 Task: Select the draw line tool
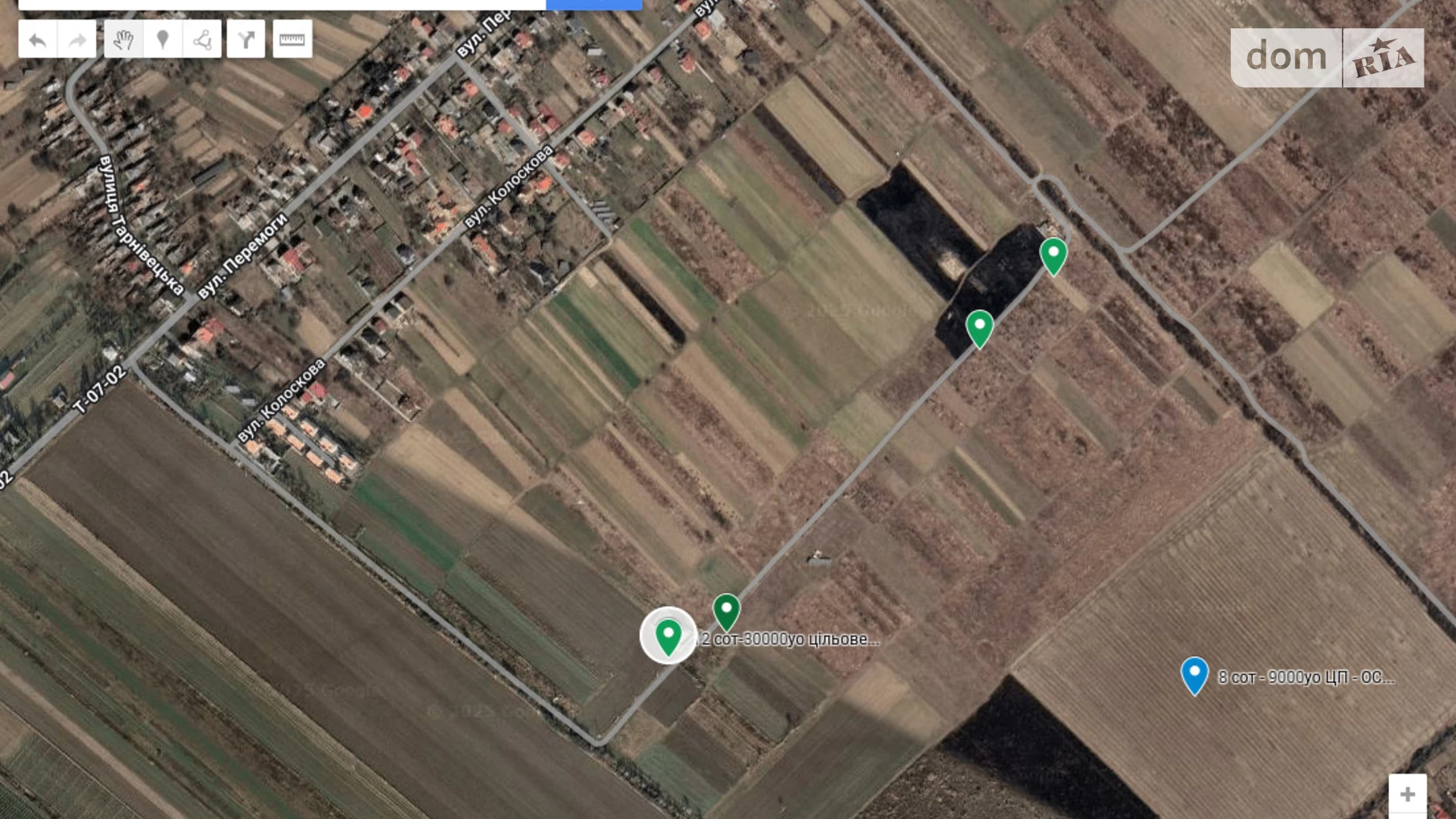pyautogui.click(x=202, y=39)
